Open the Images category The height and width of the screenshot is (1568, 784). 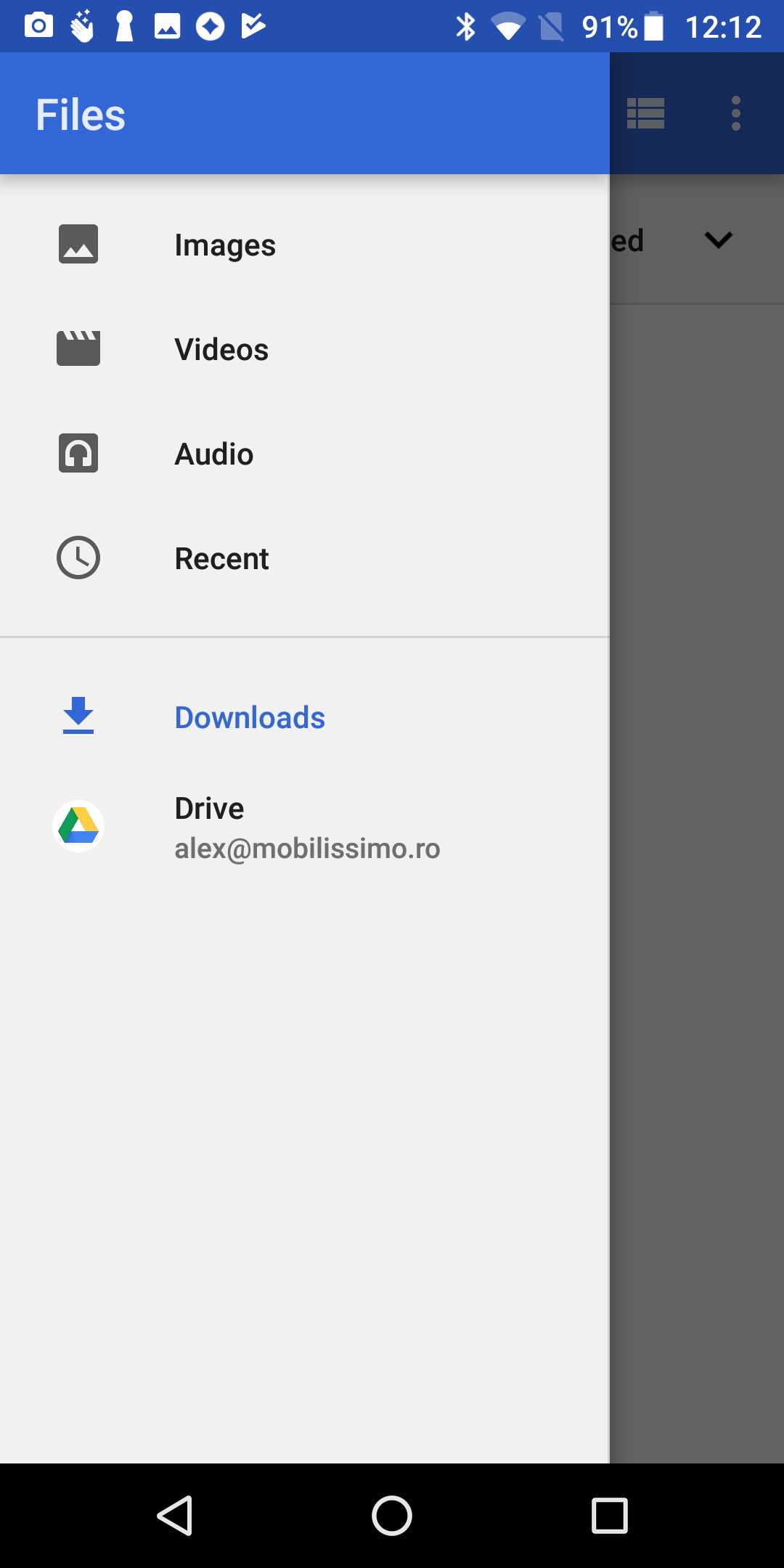(x=305, y=245)
